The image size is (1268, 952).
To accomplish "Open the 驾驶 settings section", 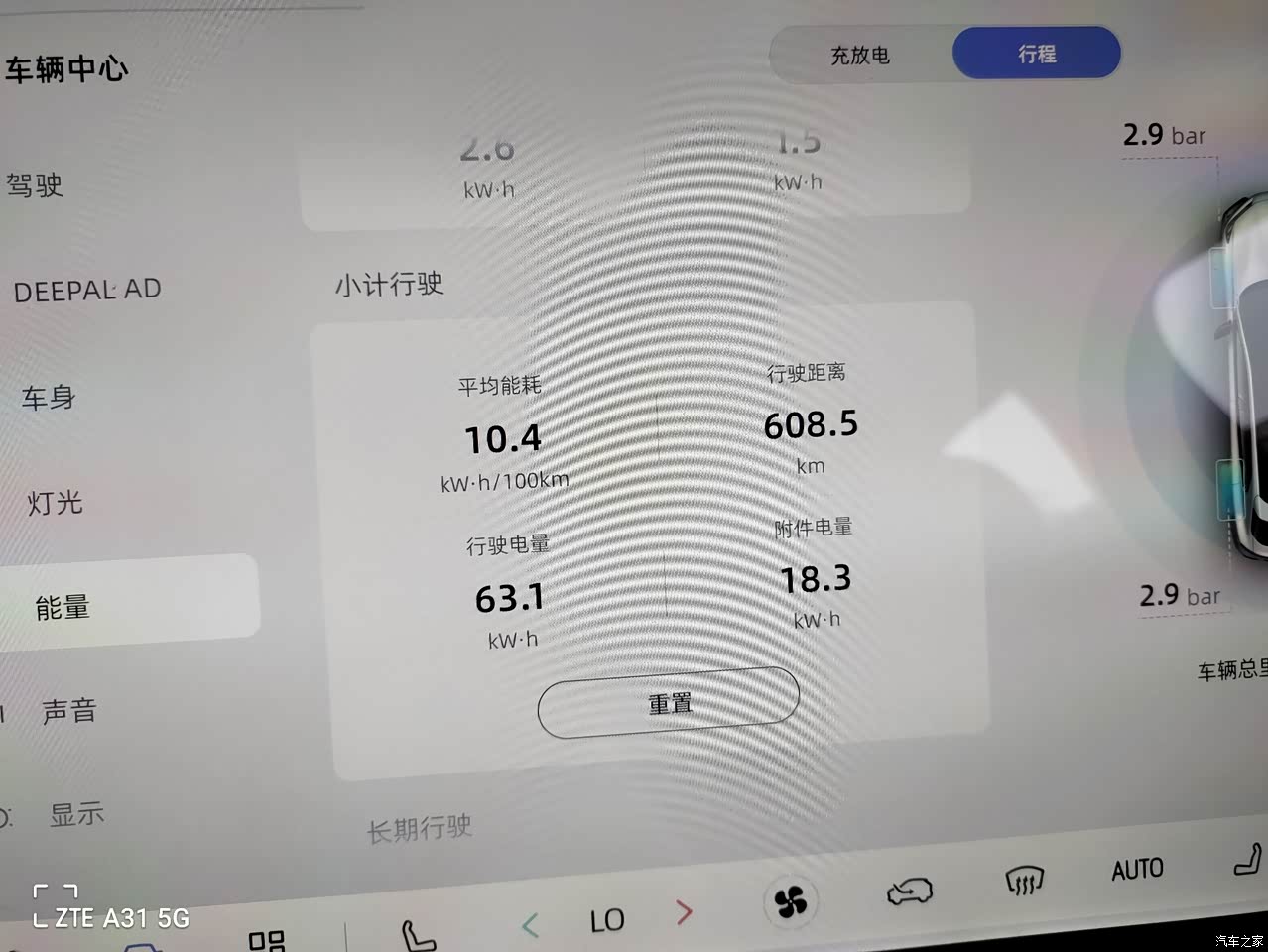I will point(36,185).
